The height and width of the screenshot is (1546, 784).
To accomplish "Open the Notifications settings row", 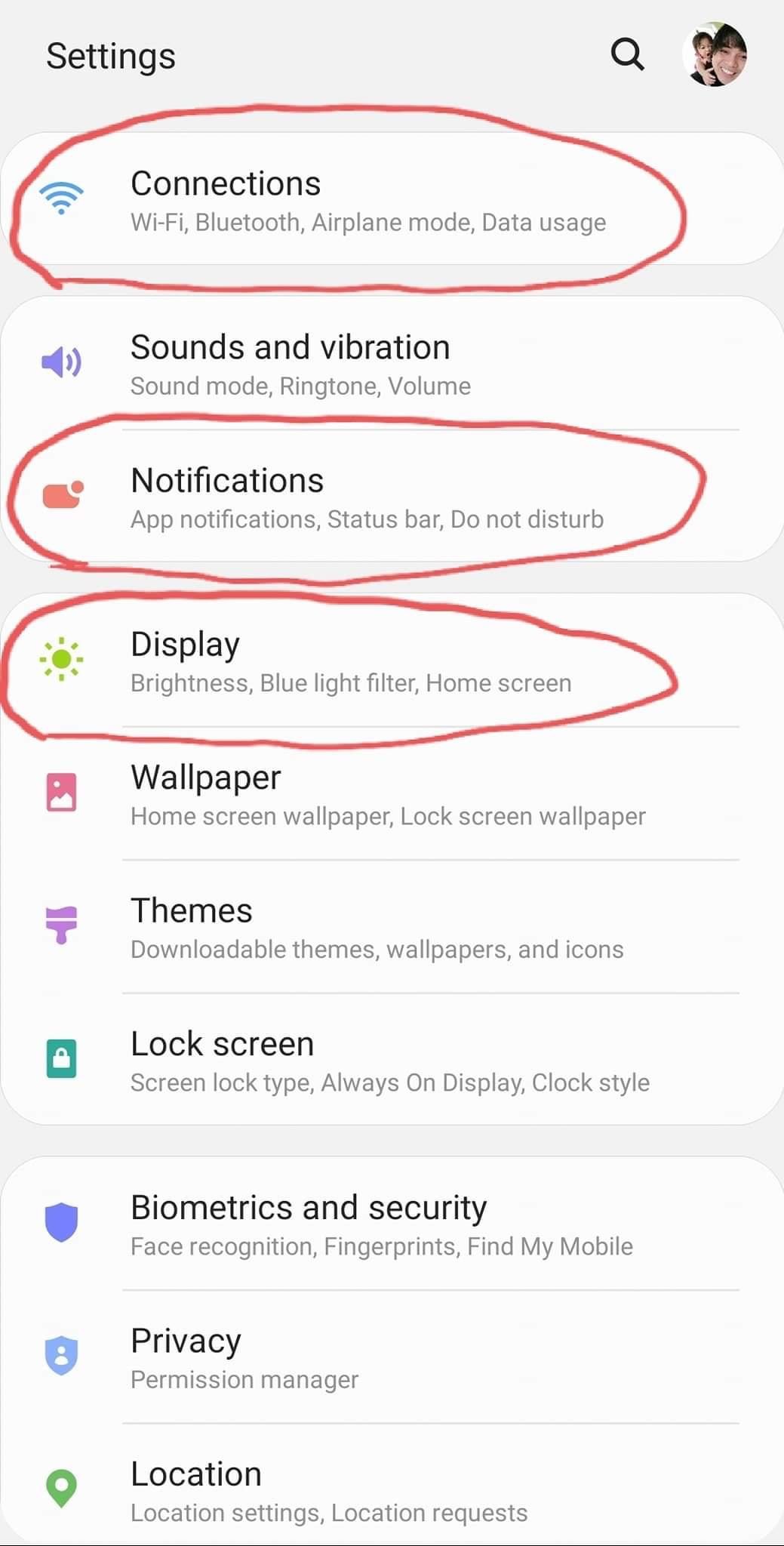I will (367, 498).
